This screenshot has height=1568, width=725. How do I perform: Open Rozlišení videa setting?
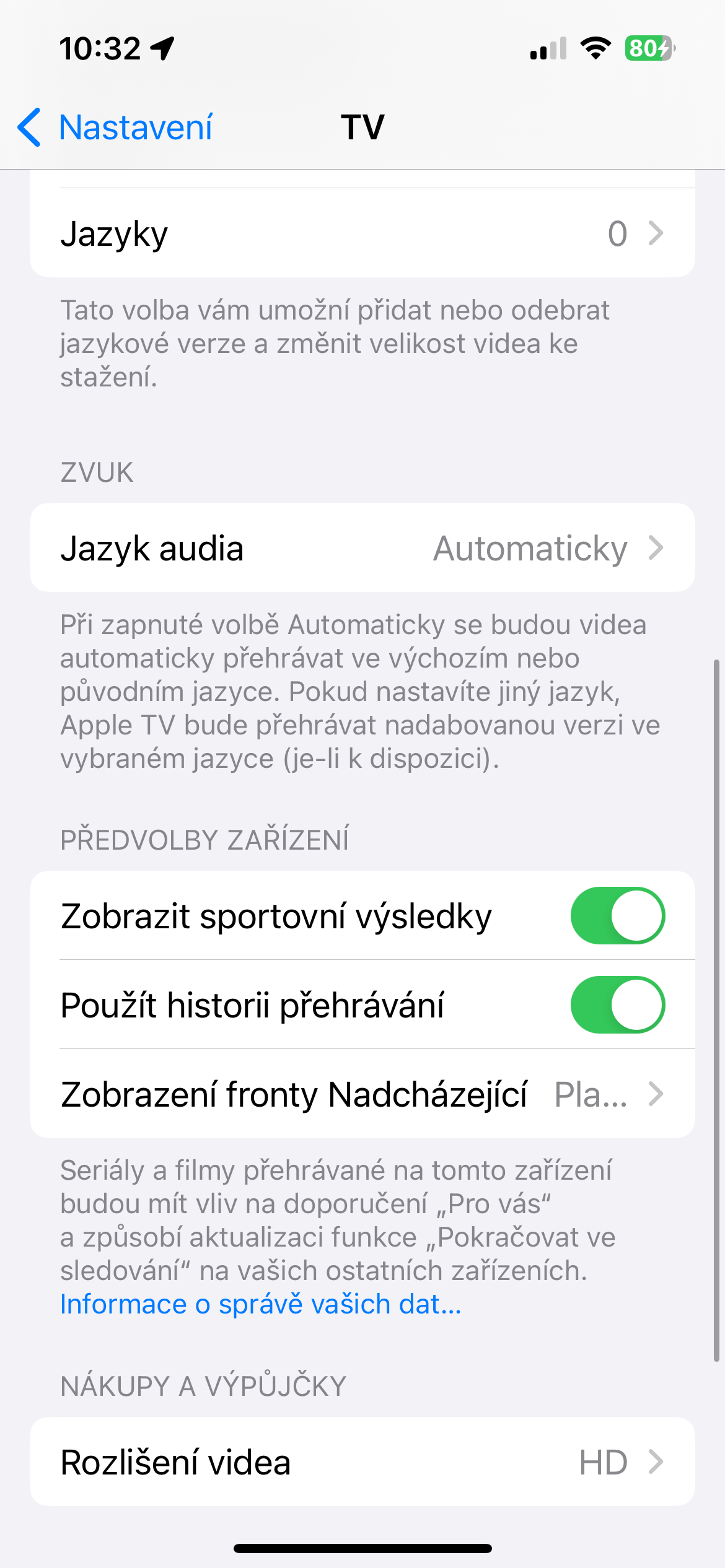pos(362,1462)
